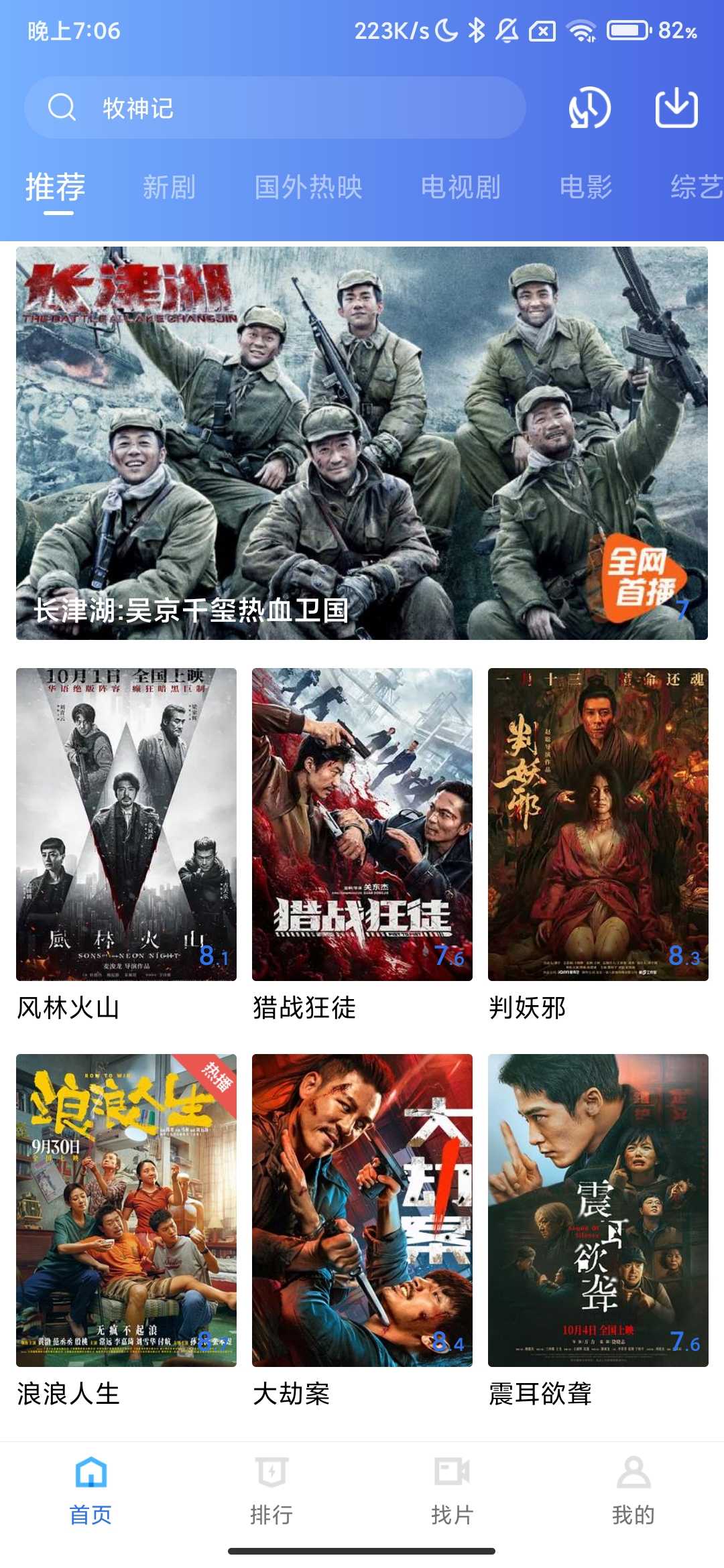Open 震耳欲聋 from the grid

tap(598, 1210)
